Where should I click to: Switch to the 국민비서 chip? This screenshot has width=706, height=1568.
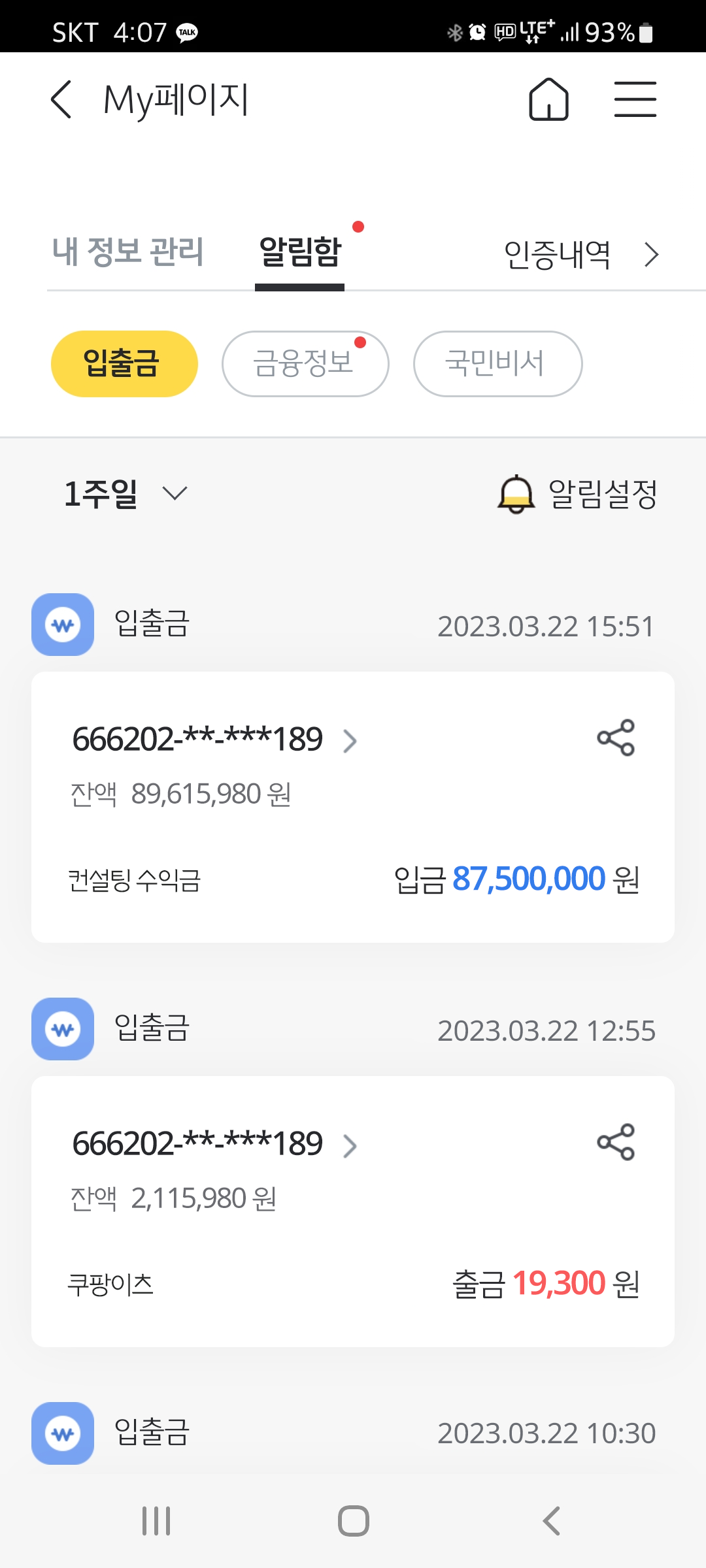tap(497, 364)
